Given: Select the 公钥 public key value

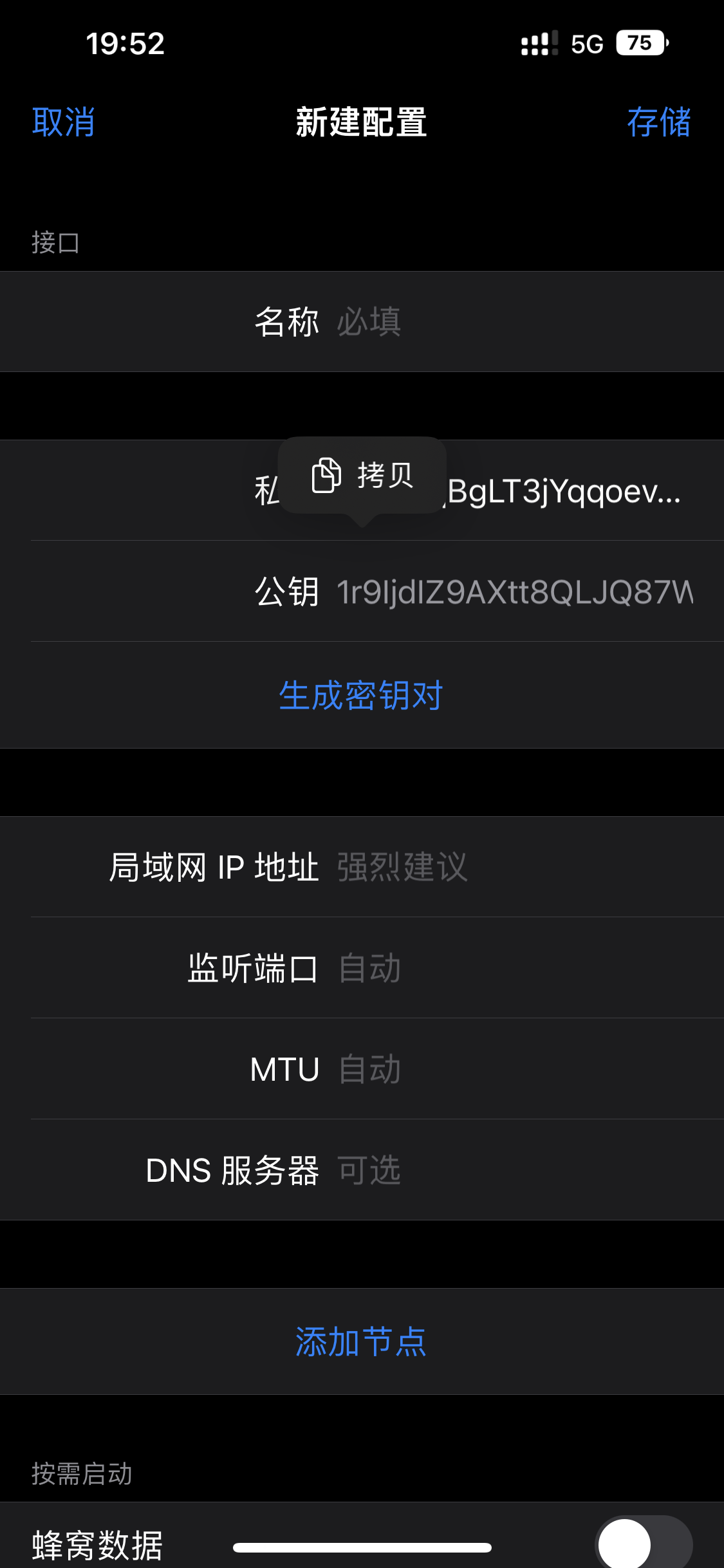Looking at the screenshot, I should click(514, 592).
